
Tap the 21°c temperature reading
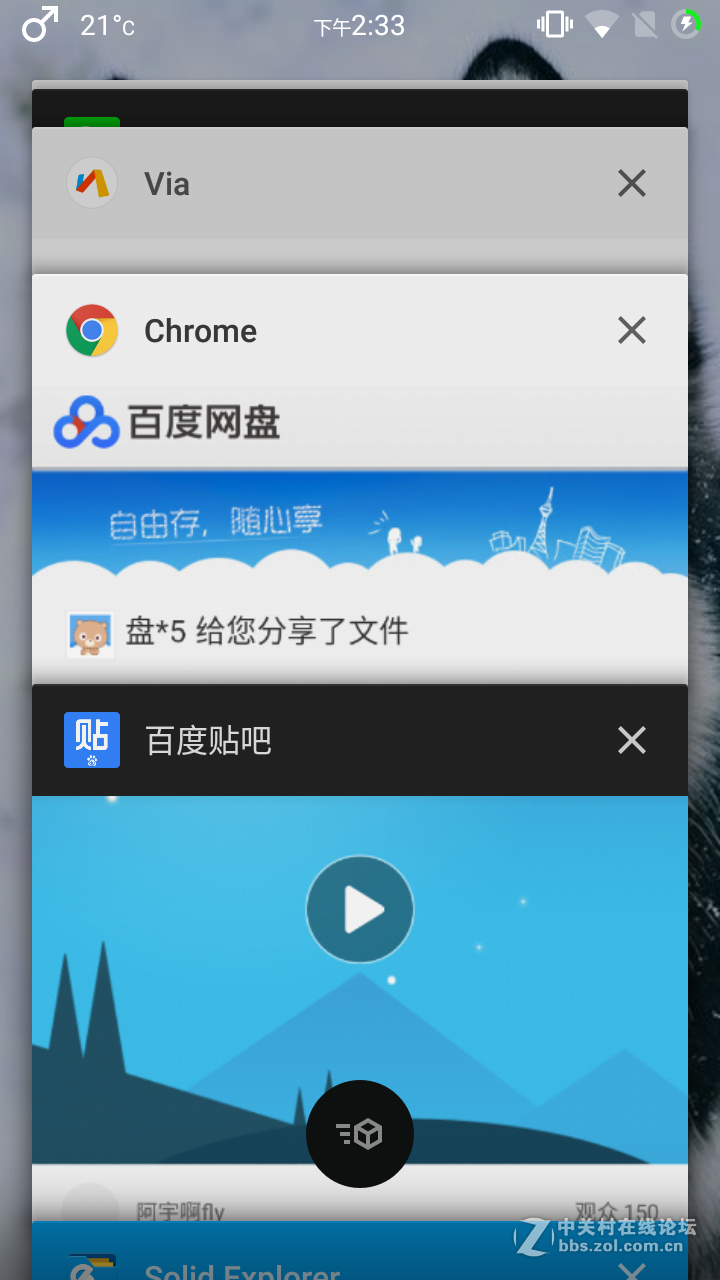point(105,25)
